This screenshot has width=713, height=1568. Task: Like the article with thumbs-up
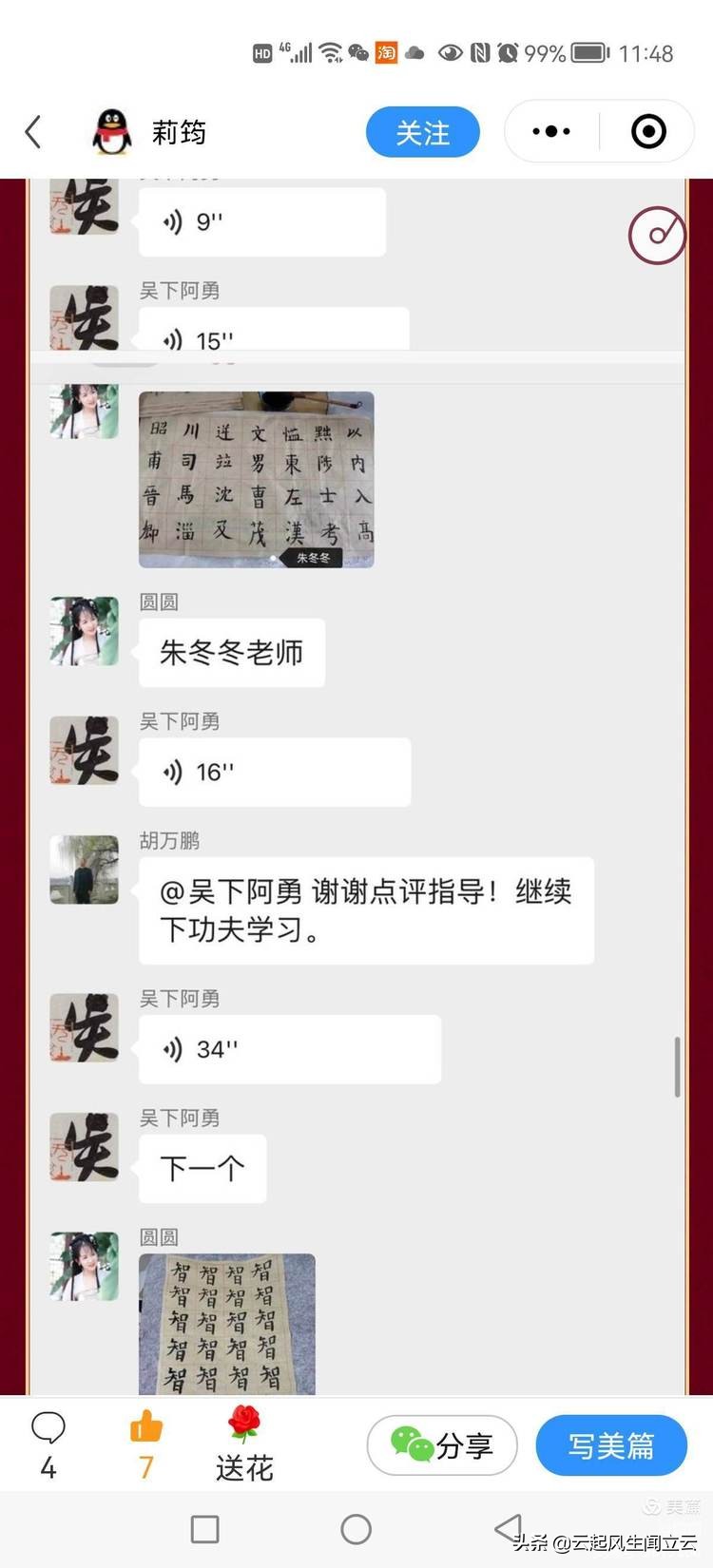tap(146, 1445)
